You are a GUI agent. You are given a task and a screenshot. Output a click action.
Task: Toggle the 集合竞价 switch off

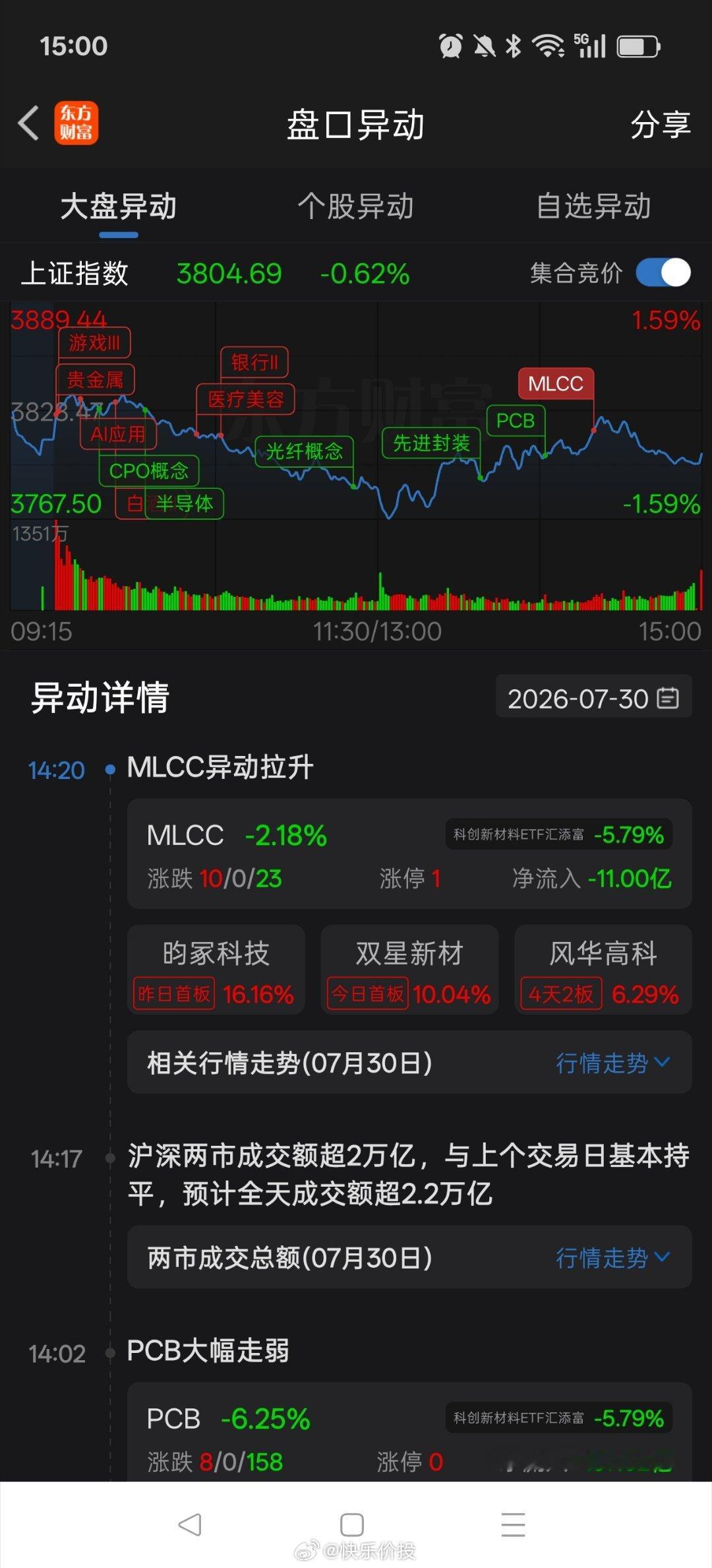[x=663, y=272]
